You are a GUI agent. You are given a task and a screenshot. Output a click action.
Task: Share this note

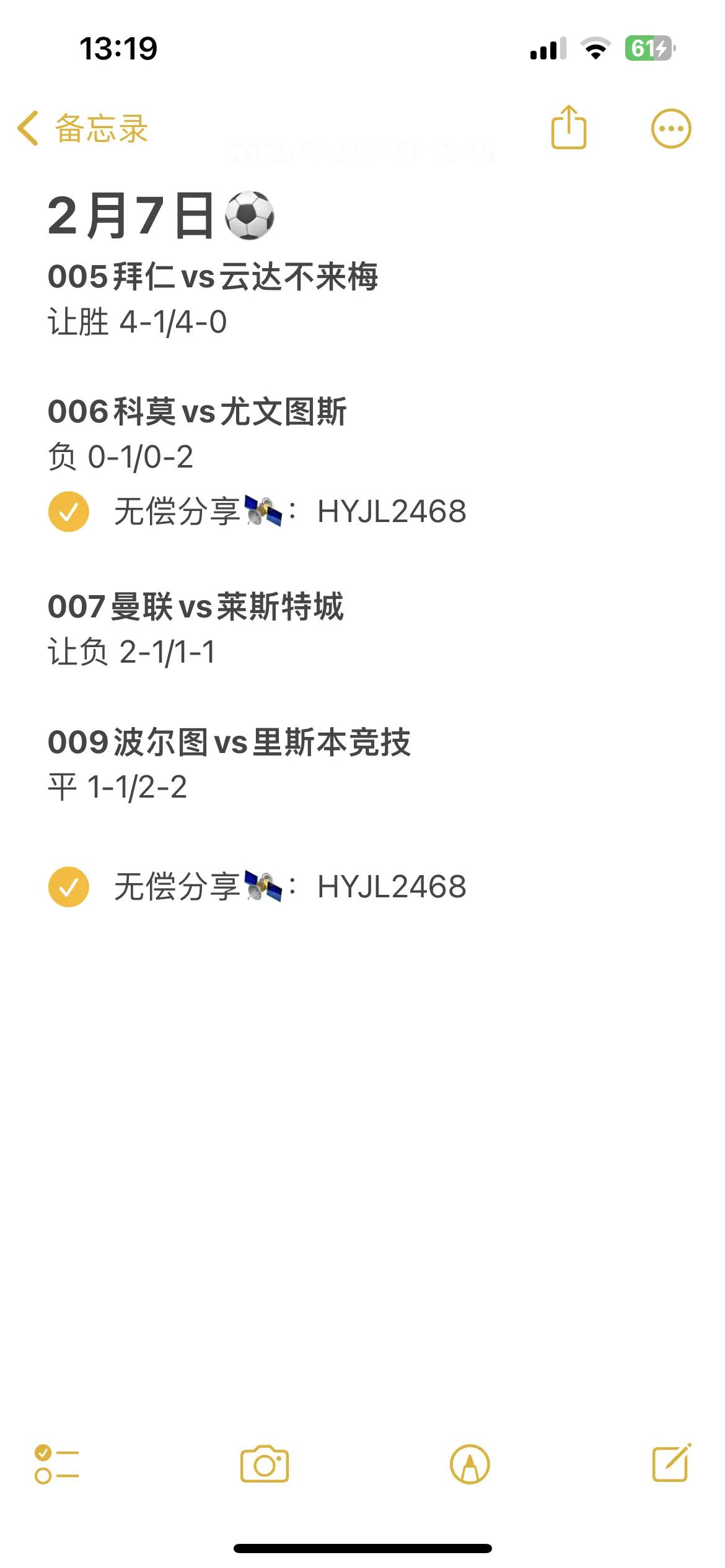pos(568,128)
